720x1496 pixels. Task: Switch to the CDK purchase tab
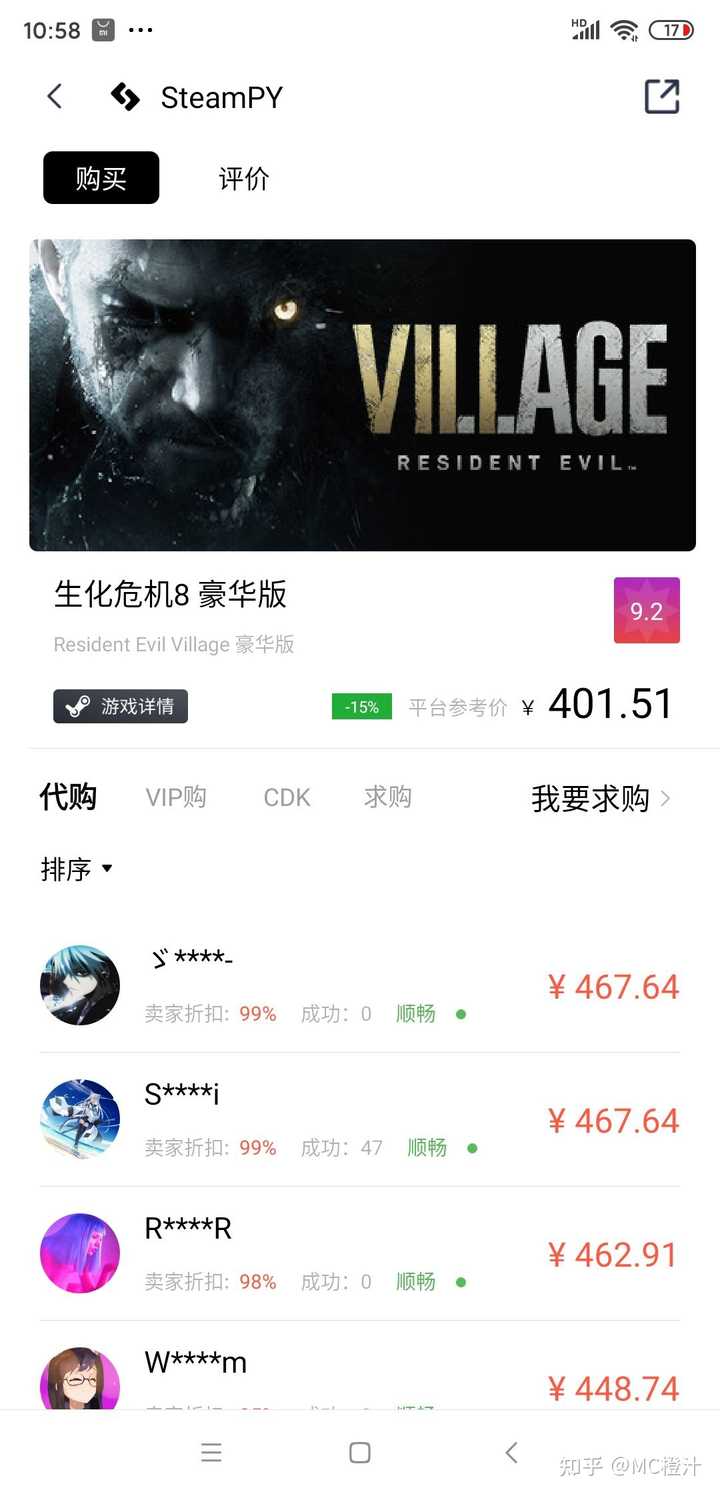pos(286,797)
